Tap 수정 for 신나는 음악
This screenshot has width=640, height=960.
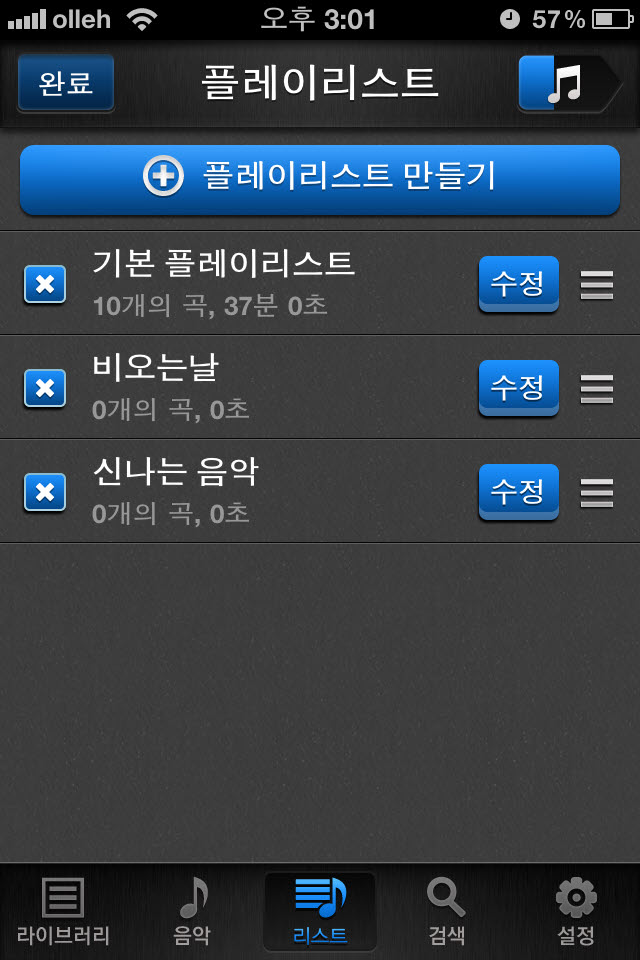(x=518, y=492)
